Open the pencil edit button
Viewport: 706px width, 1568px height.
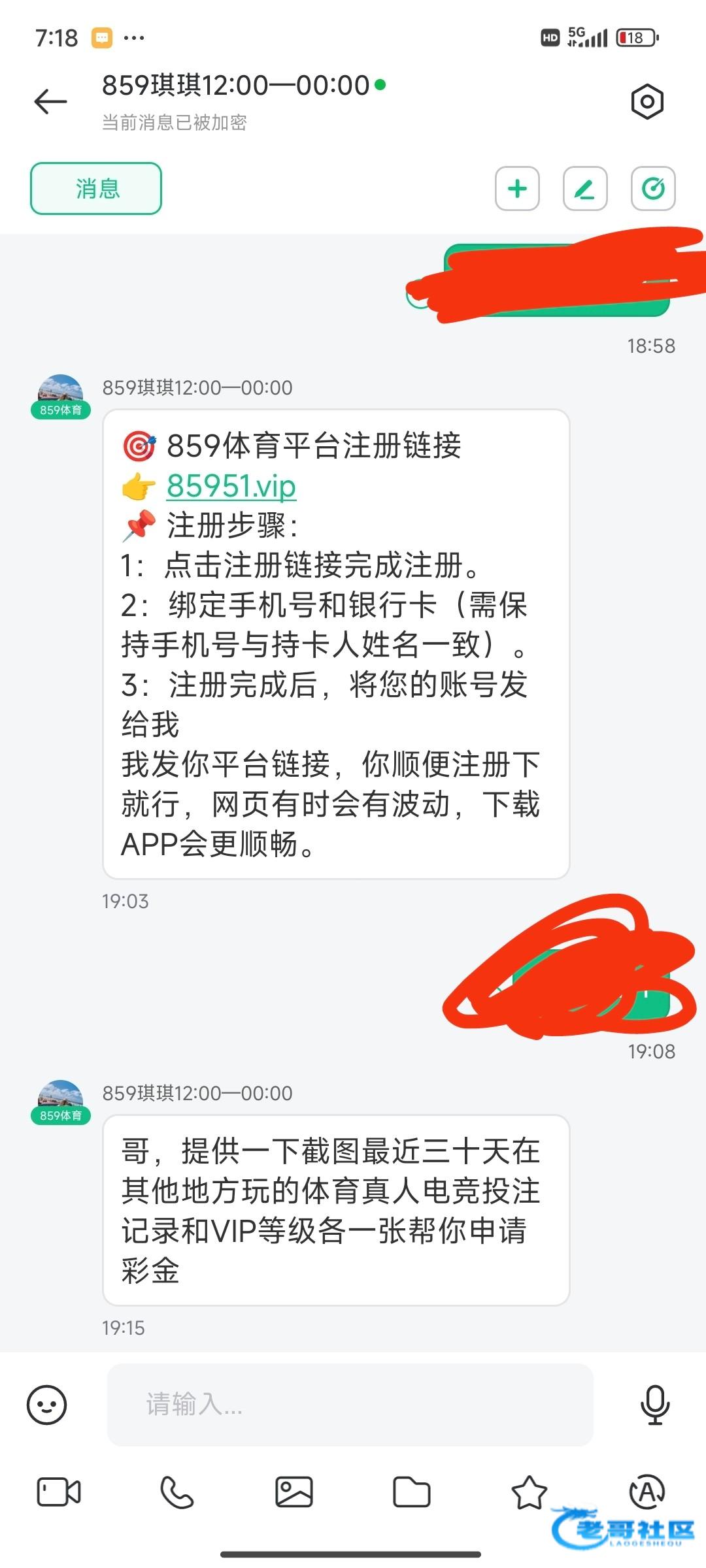point(585,189)
